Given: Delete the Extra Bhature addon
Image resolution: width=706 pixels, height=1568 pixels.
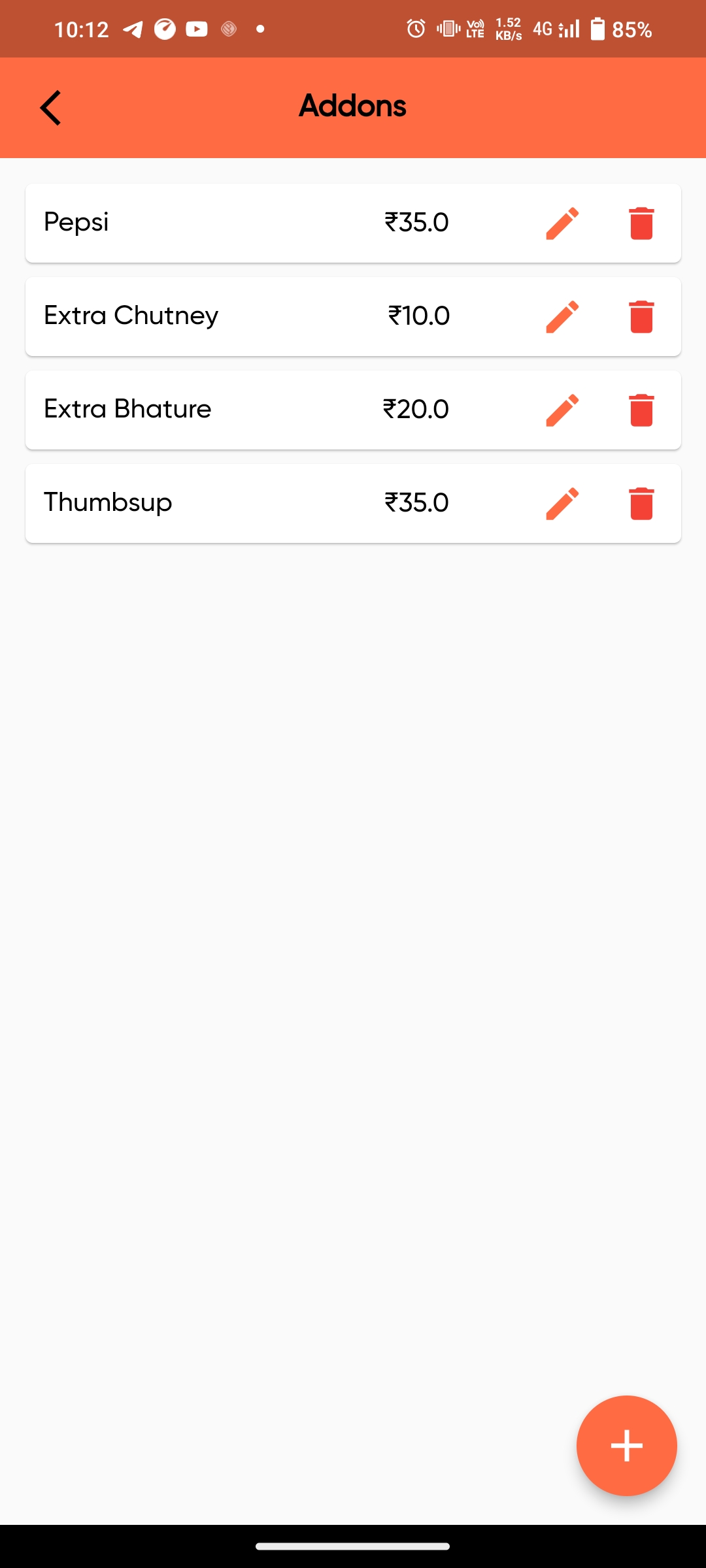Looking at the screenshot, I should [641, 410].
